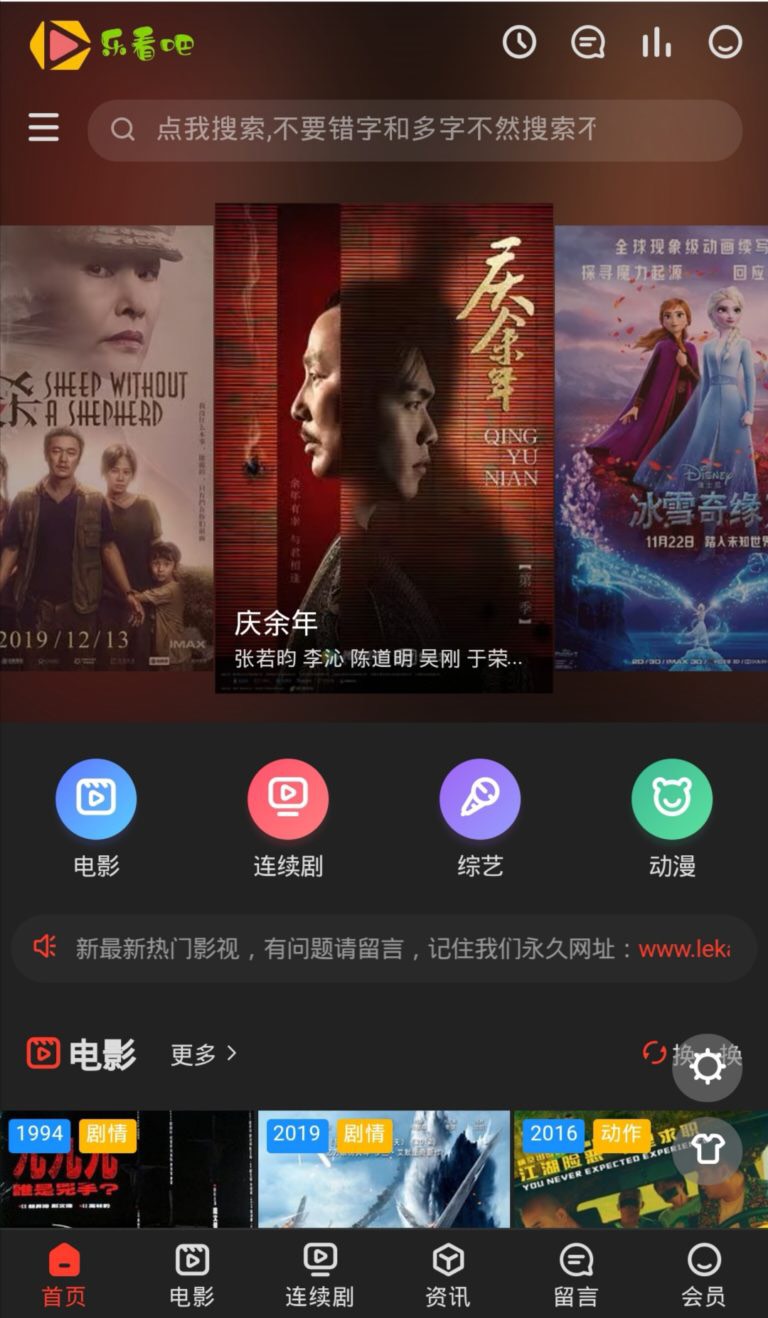Switch to the 资讯 tab
Screen dimensions: 768x1318
(448, 1275)
